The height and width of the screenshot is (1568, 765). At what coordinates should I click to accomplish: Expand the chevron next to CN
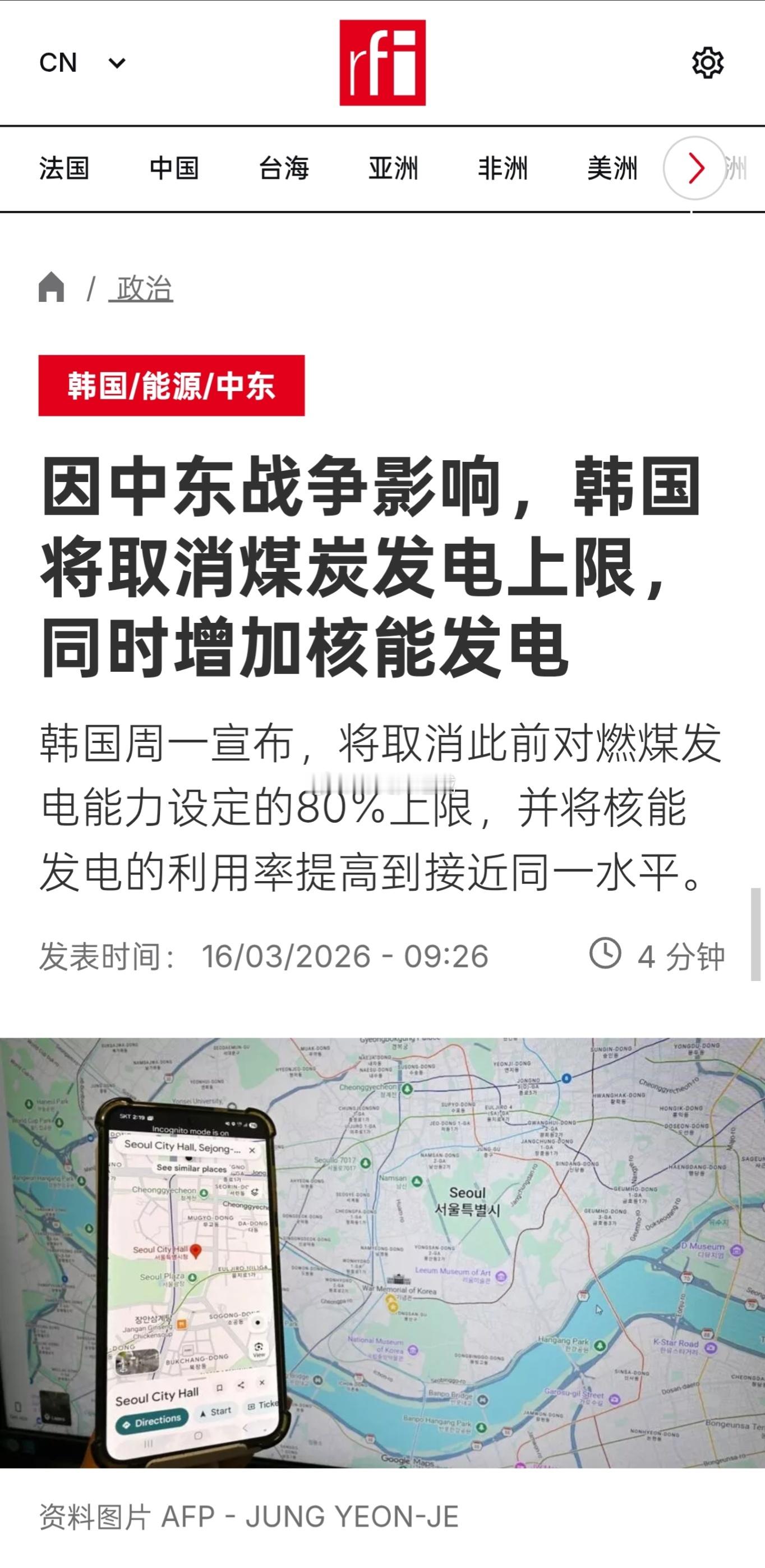(117, 63)
